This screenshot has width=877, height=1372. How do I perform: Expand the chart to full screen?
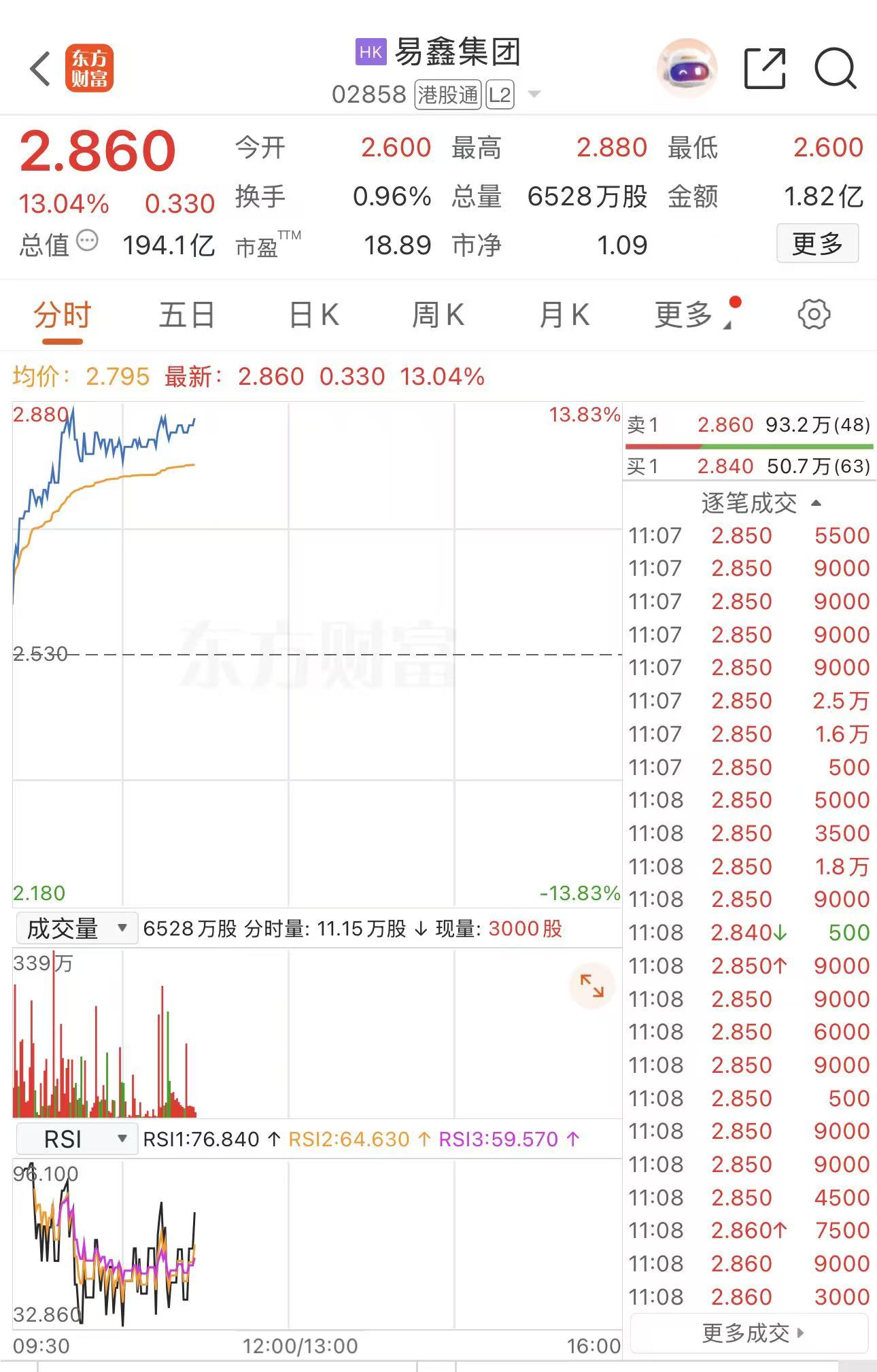(x=591, y=985)
